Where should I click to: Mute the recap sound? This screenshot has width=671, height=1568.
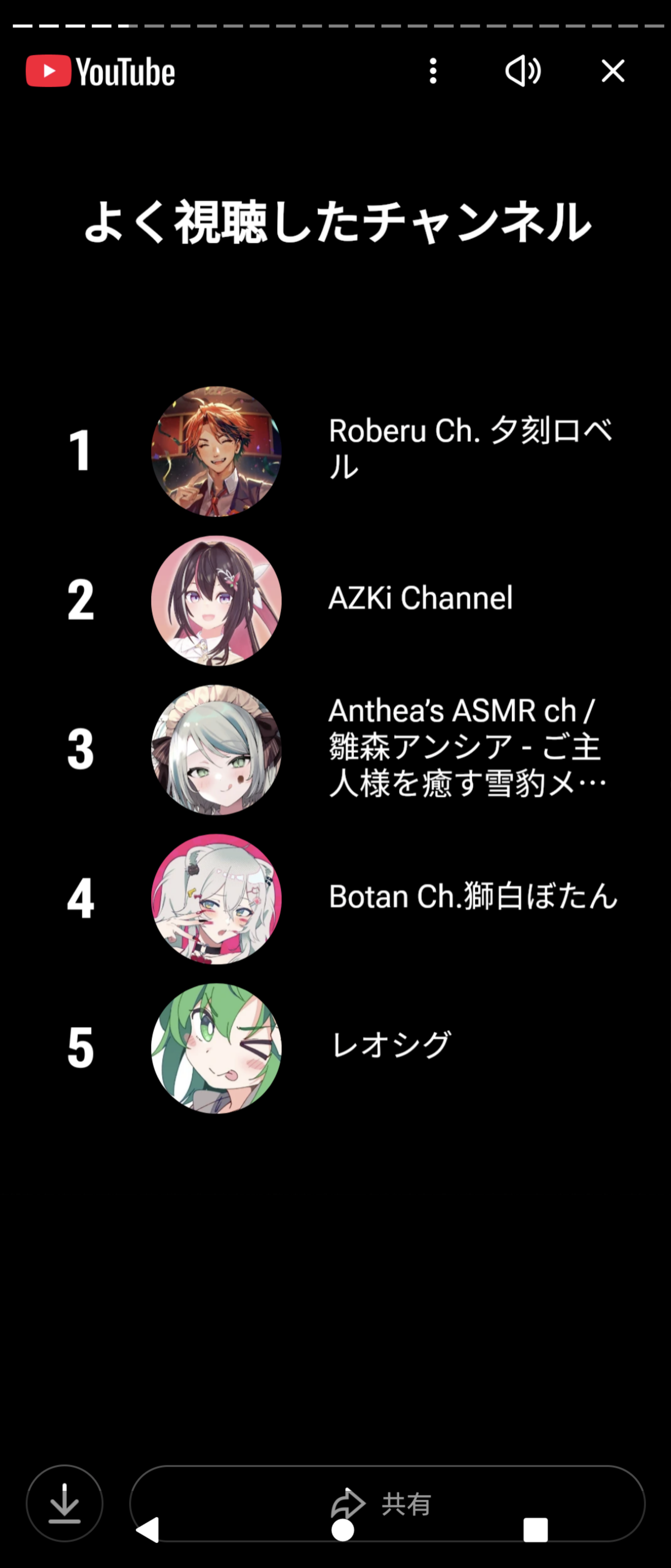tap(522, 71)
